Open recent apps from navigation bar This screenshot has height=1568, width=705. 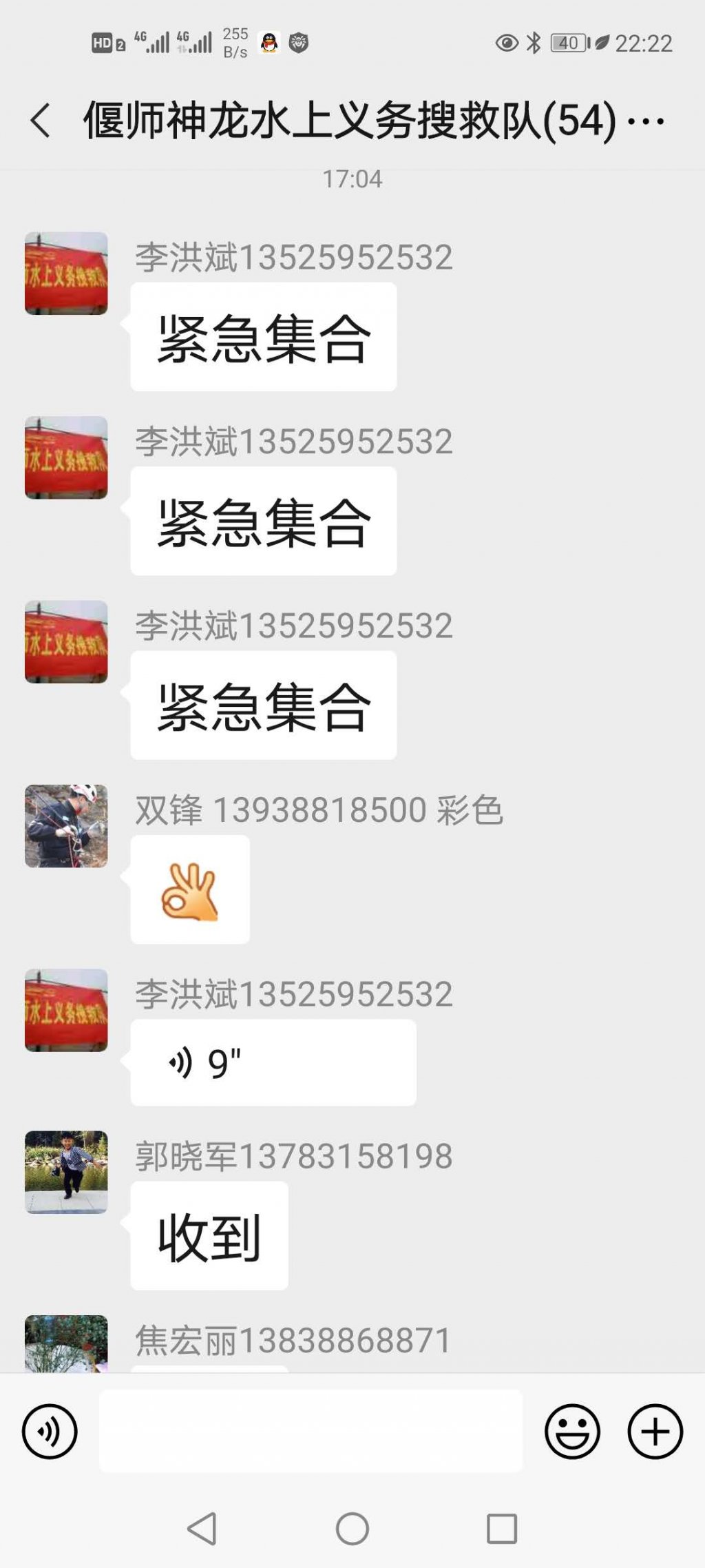point(502,1529)
